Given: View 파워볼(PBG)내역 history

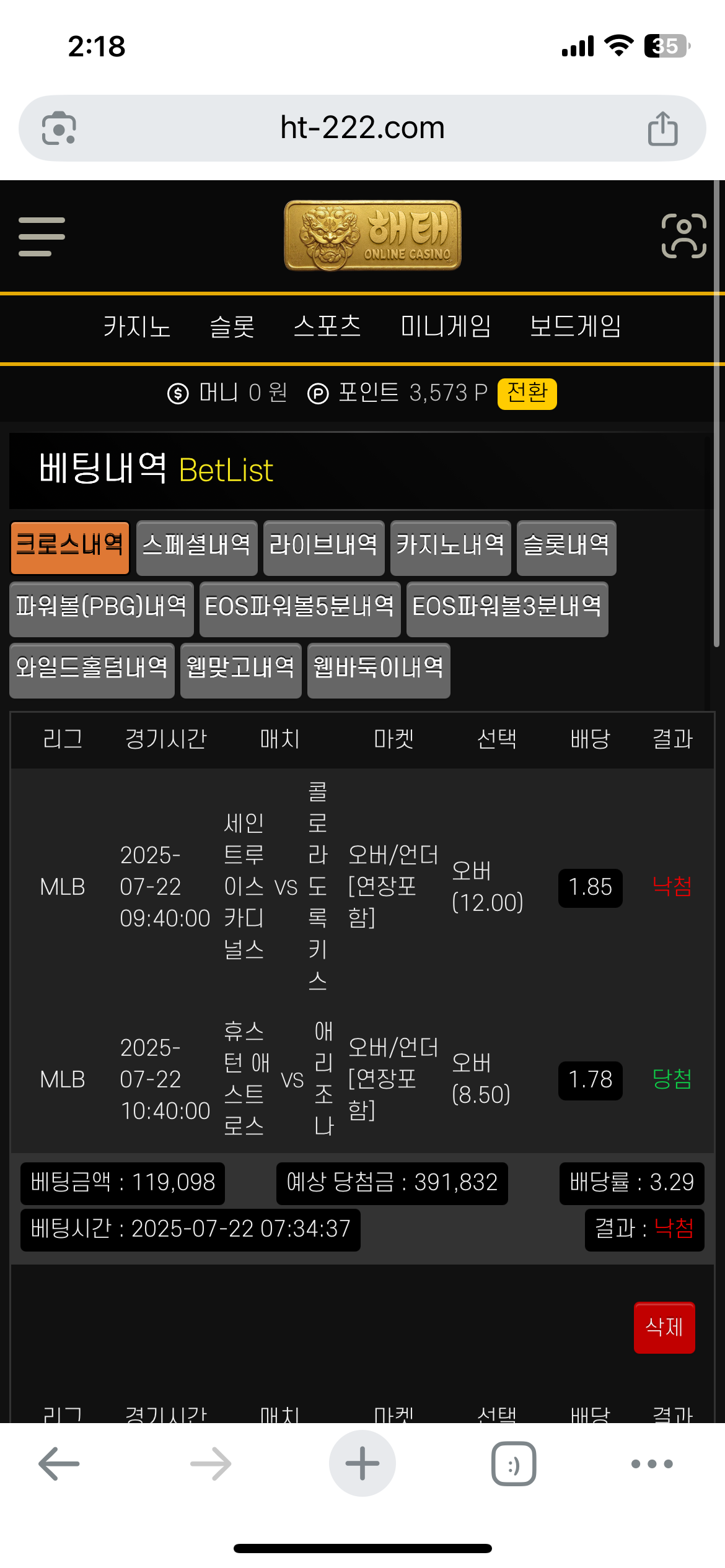Looking at the screenshot, I should tap(102, 609).
